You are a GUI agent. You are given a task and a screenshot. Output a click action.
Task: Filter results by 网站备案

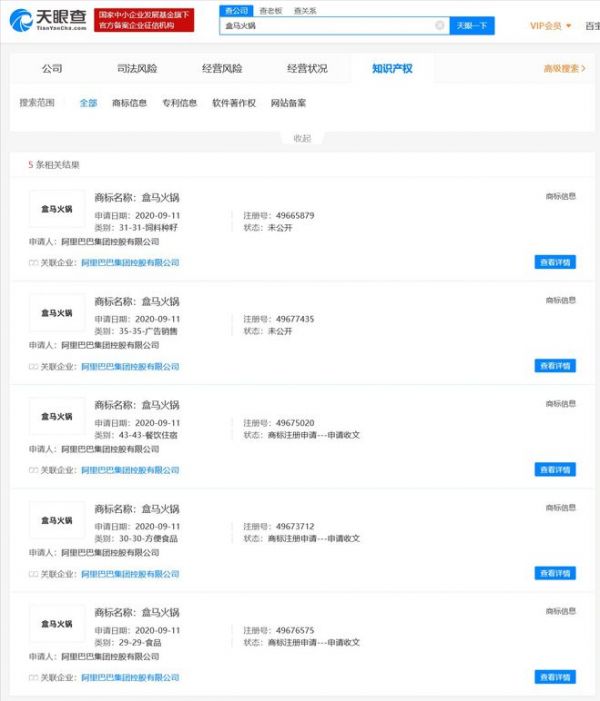[x=288, y=103]
